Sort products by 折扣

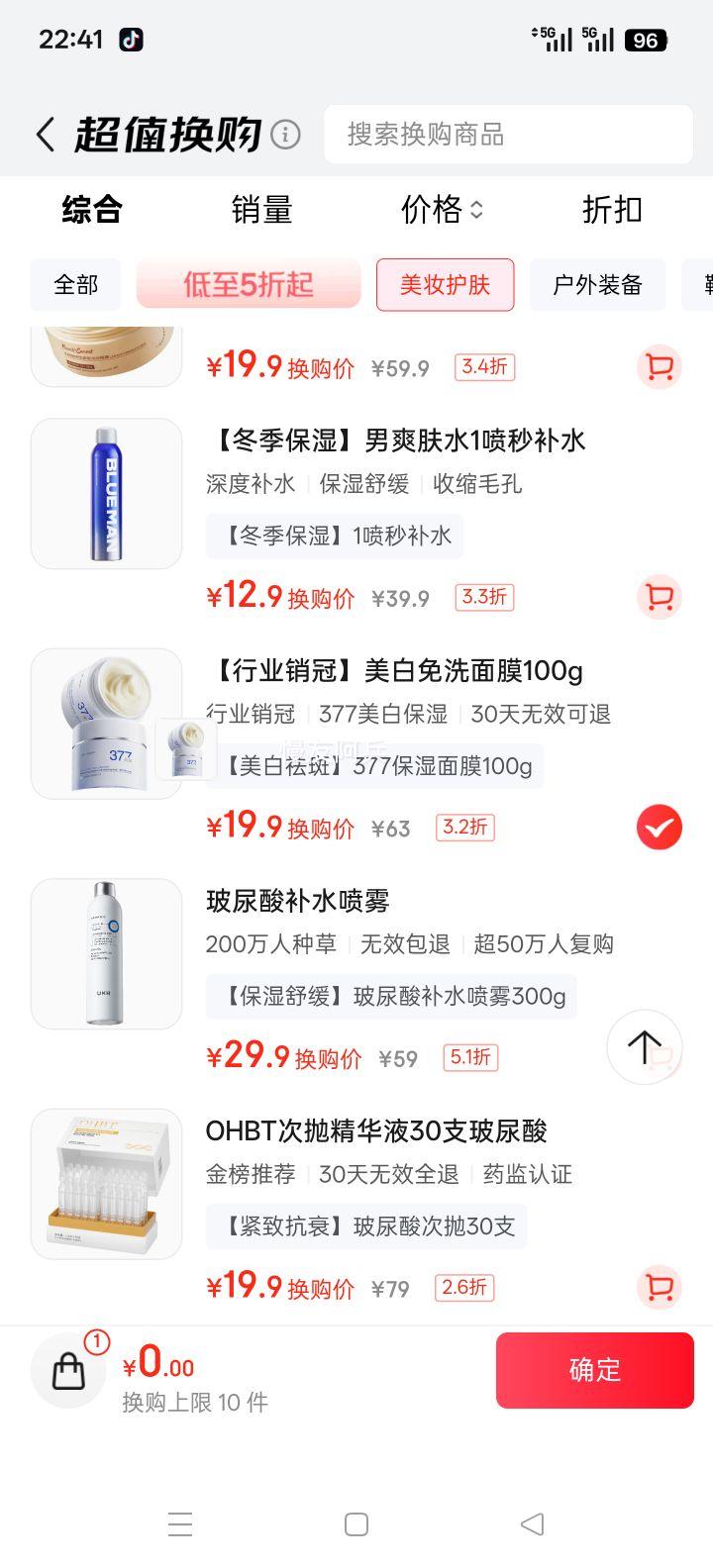click(x=612, y=210)
